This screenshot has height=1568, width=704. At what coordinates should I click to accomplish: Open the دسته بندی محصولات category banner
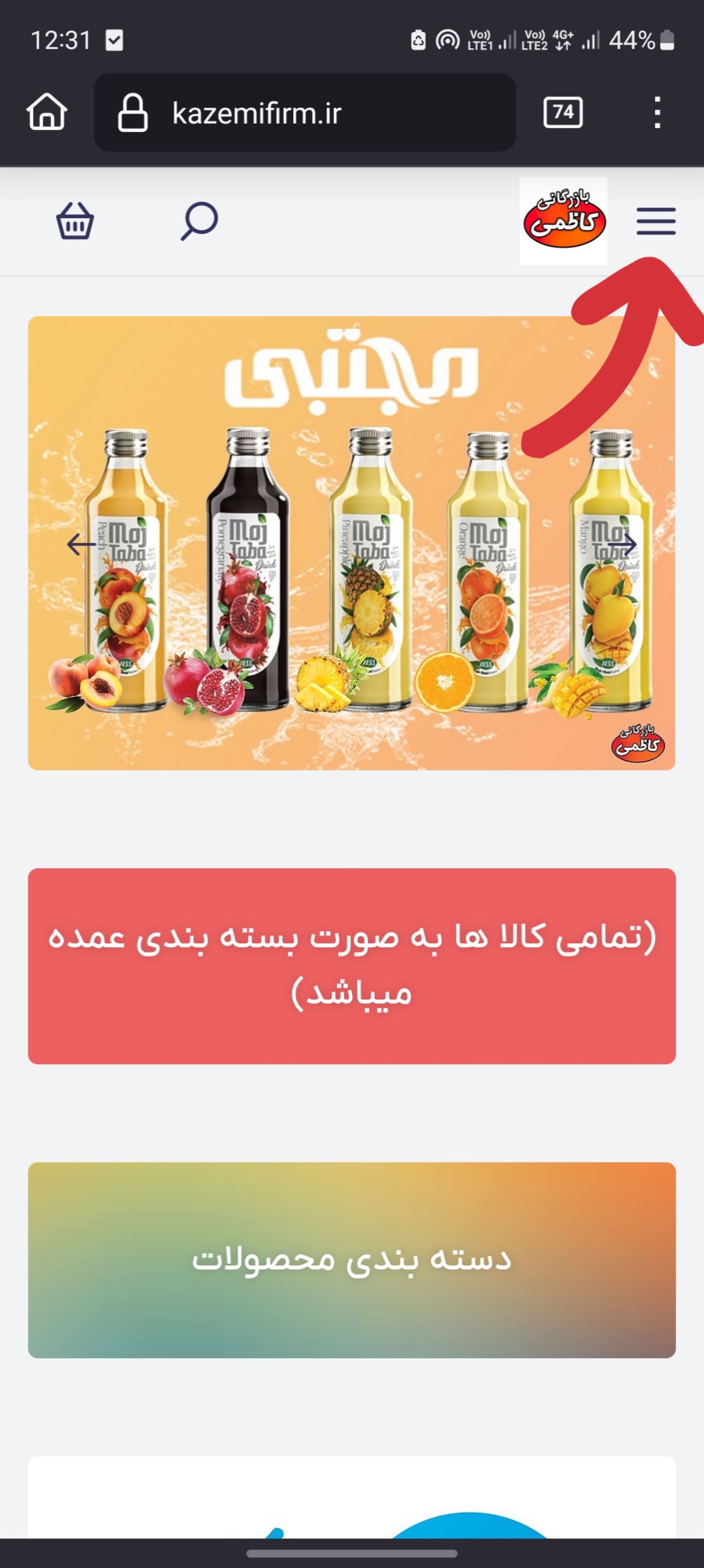point(351,1259)
